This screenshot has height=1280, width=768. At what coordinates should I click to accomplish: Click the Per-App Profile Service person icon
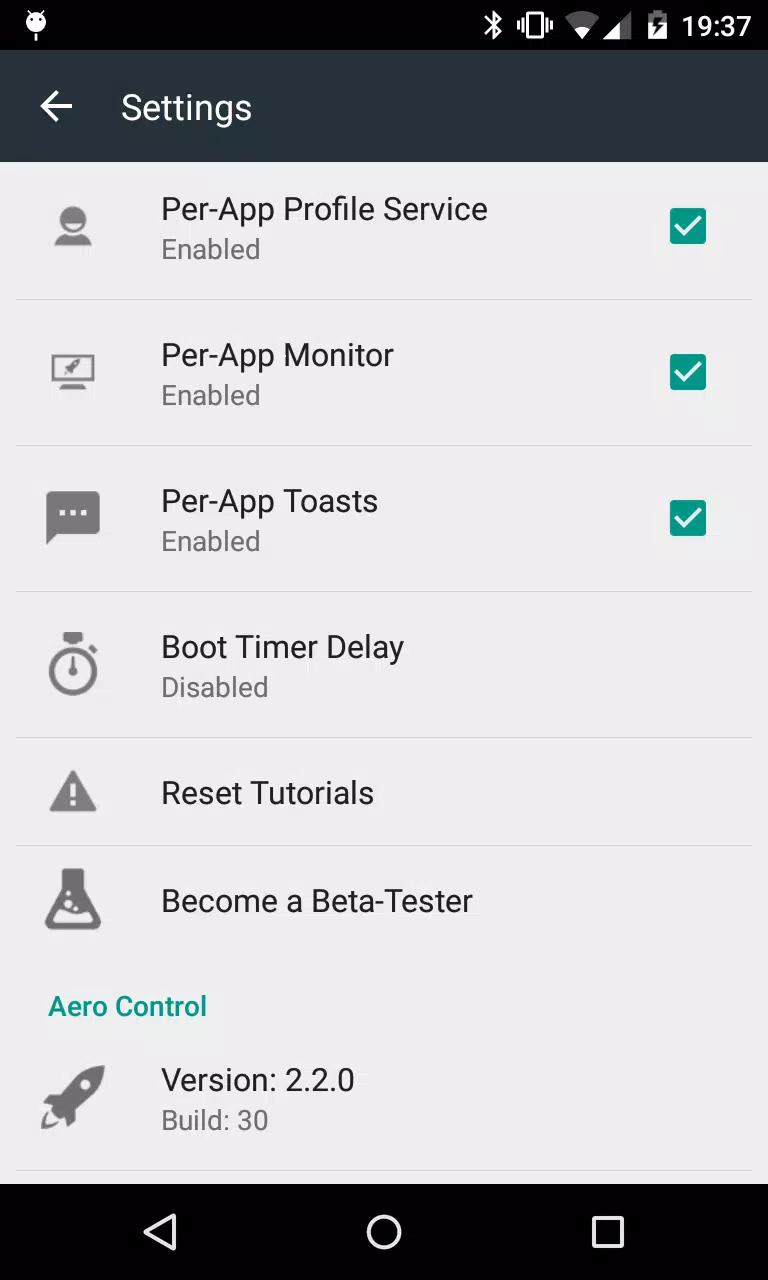72,226
